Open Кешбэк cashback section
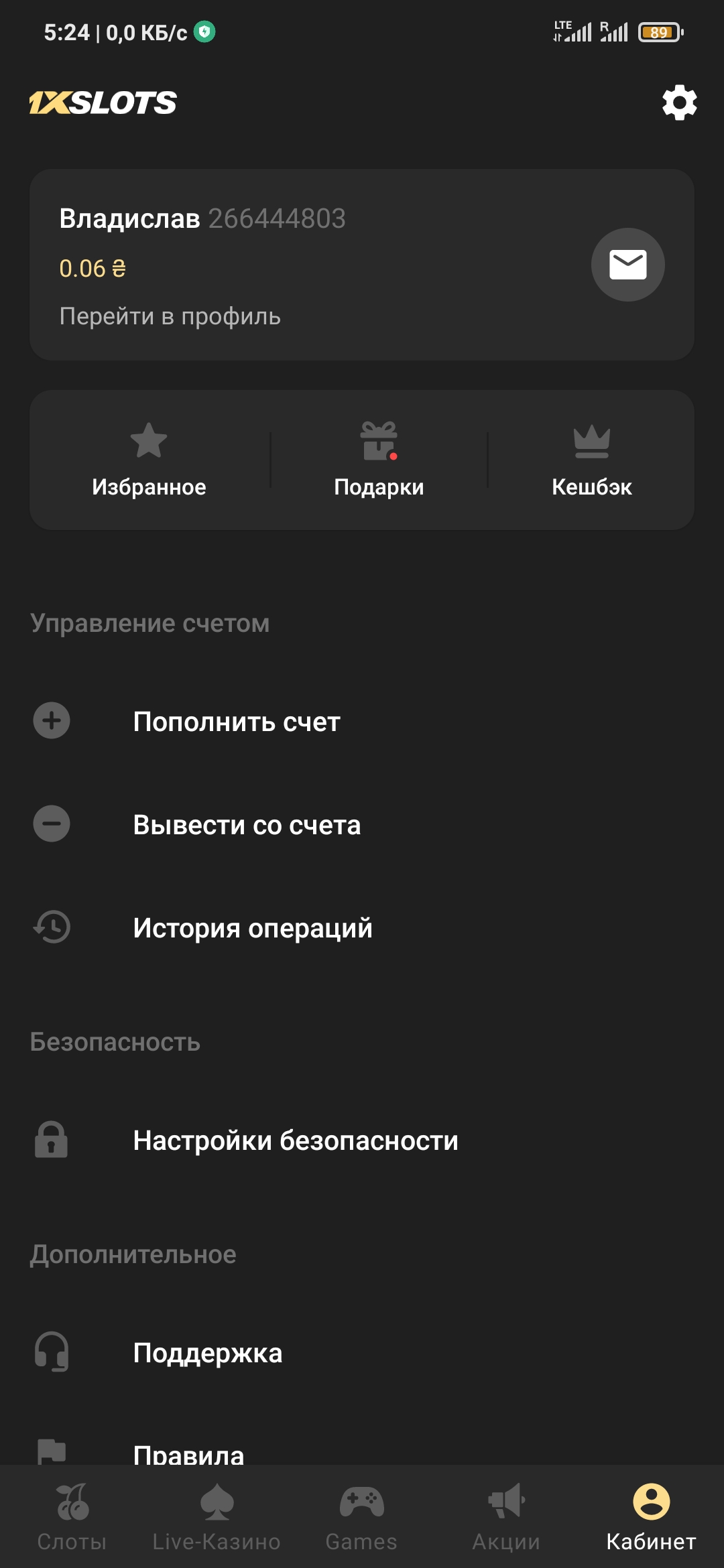This screenshot has width=724, height=1568. [x=591, y=460]
